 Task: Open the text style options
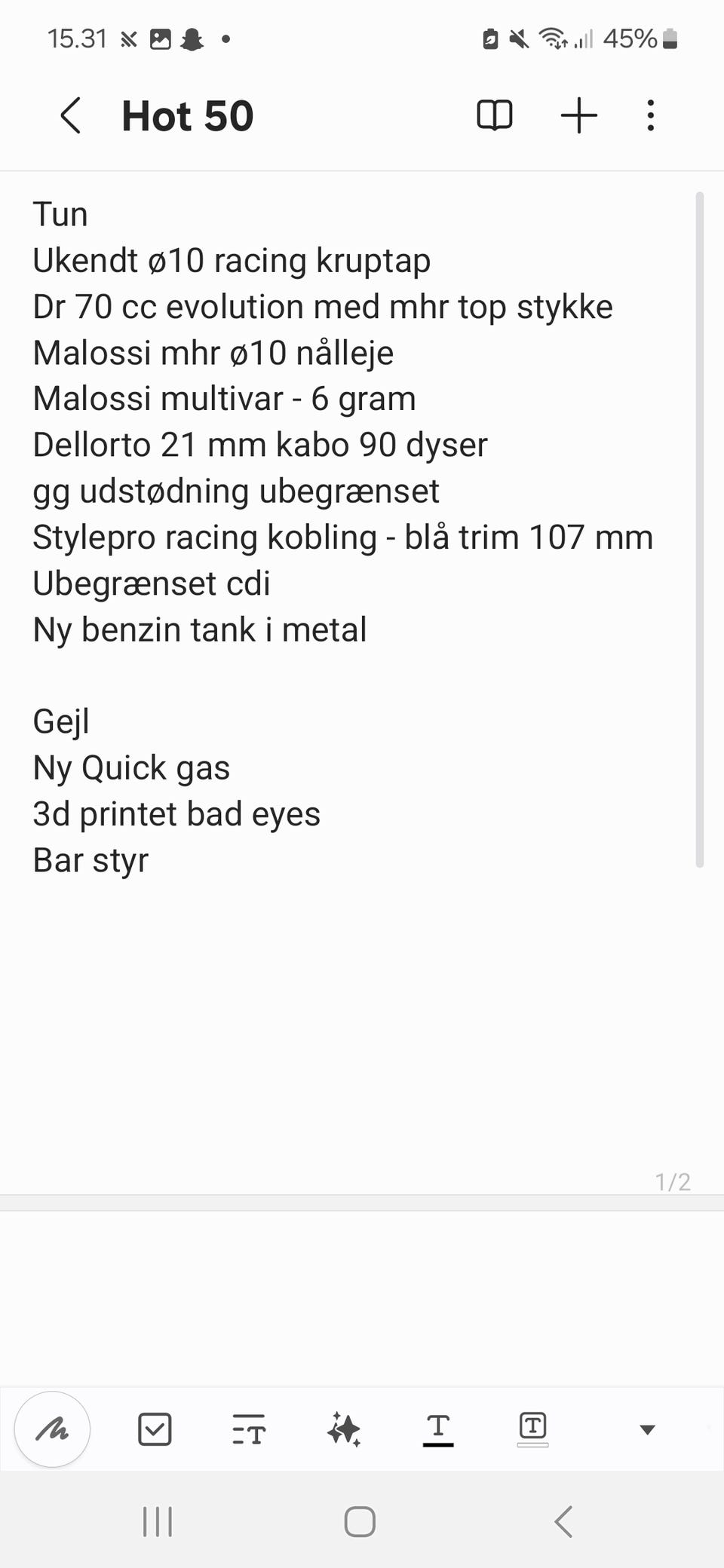(249, 1429)
